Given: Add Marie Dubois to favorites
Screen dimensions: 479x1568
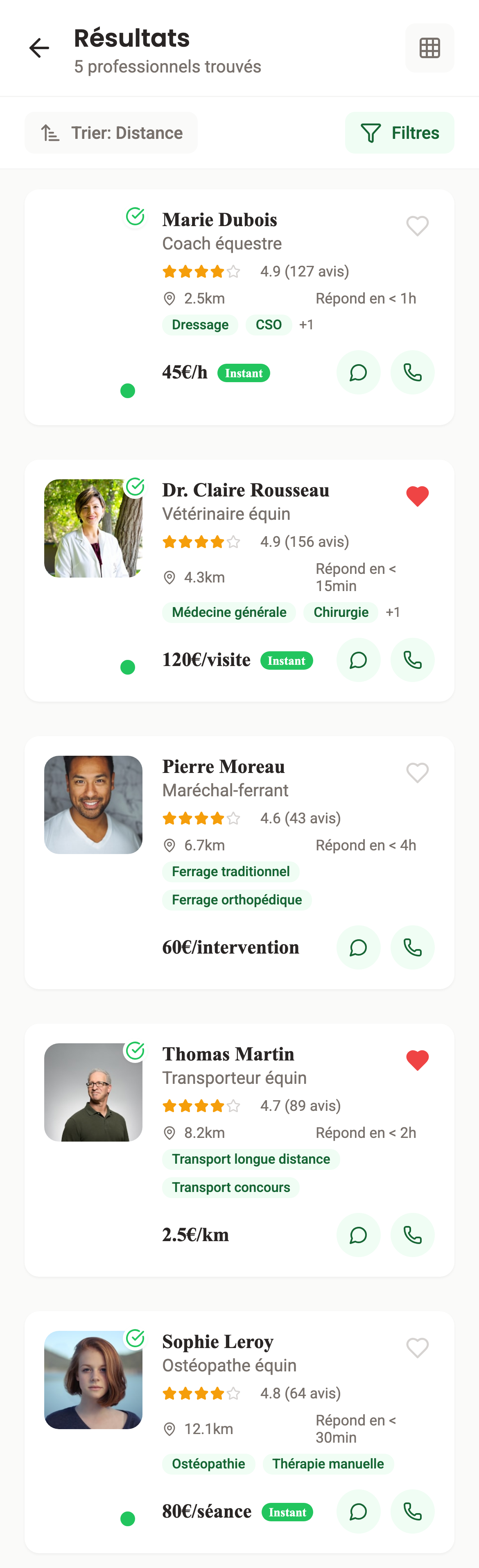Looking at the screenshot, I should click(x=417, y=226).
